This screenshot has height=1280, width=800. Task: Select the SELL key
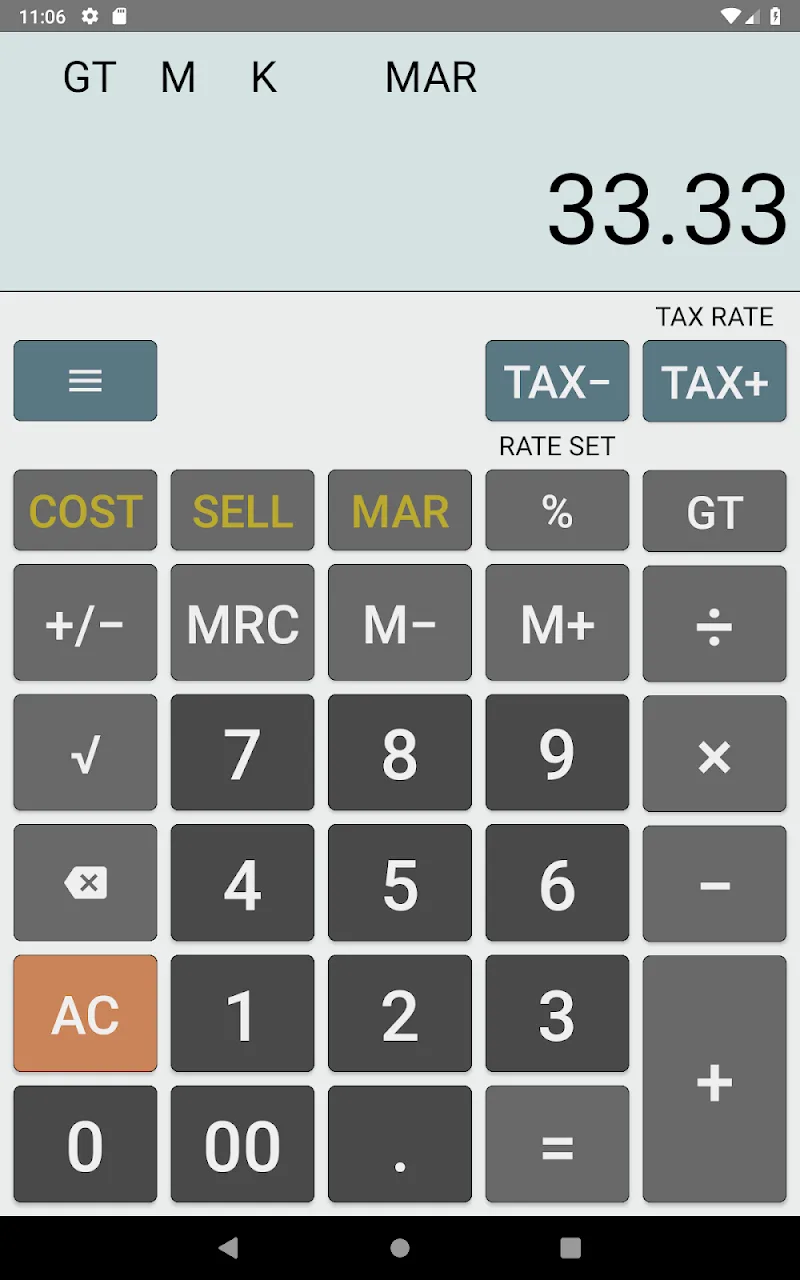click(242, 511)
